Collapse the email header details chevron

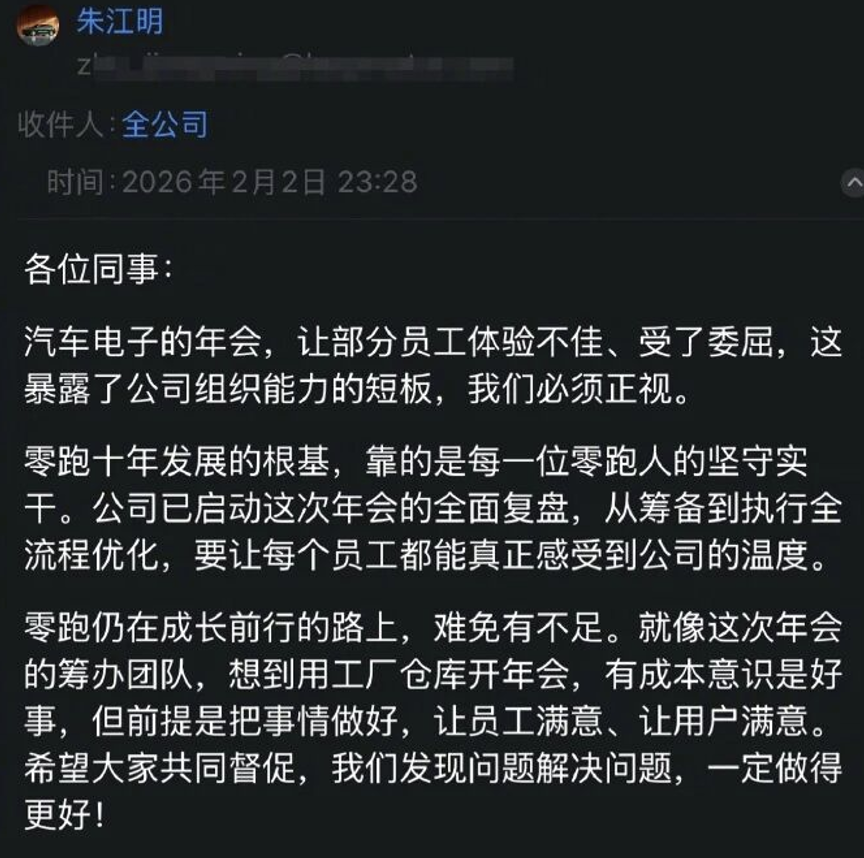(853, 183)
